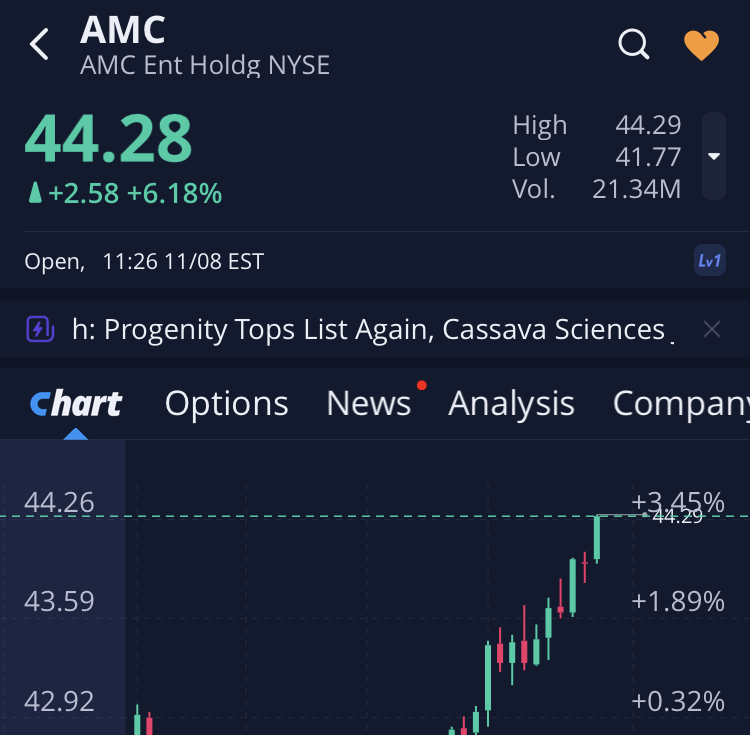The height and width of the screenshot is (735, 750).
Task: Expand more quote details dropdown
Action: [713, 156]
